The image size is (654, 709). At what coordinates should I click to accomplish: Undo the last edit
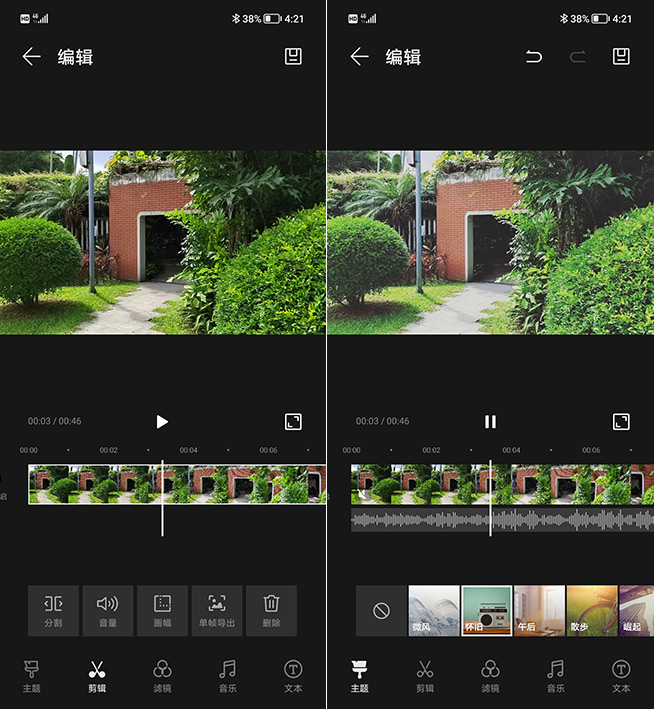[534, 57]
